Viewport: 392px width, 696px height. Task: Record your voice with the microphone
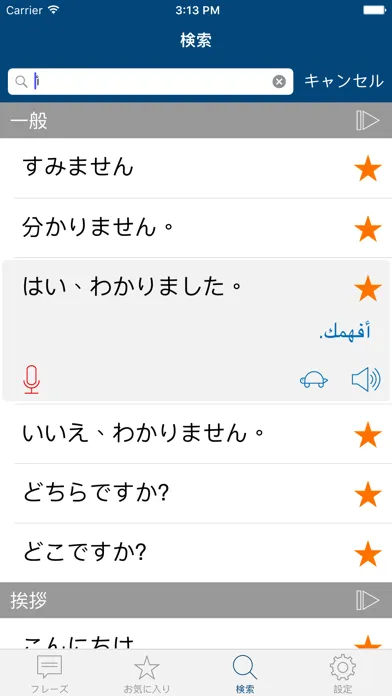point(32,380)
